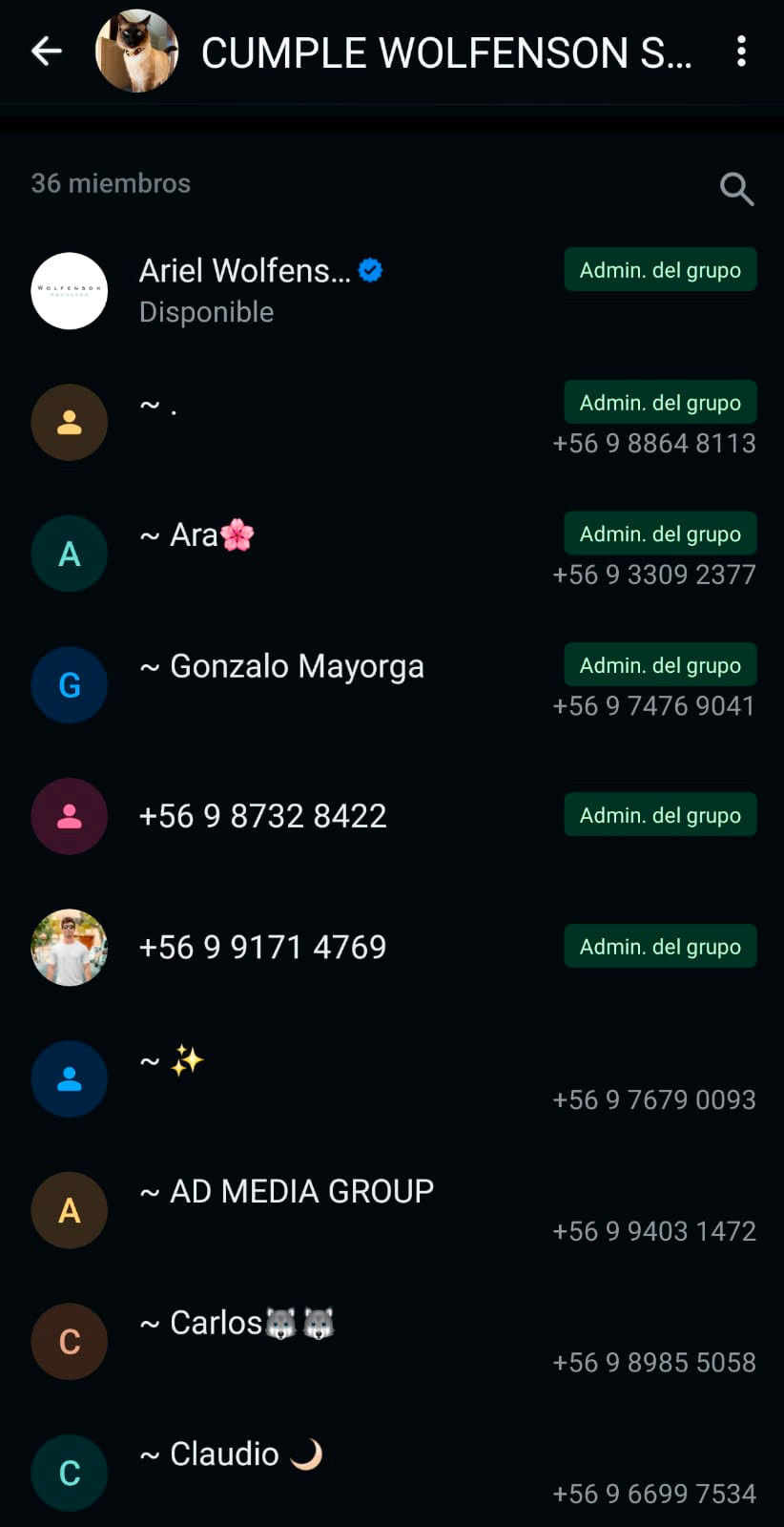Image resolution: width=784 pixels, height=1527 pixels.
Task: Open contact +56 9 8732 8422
Action: point(392,816)
